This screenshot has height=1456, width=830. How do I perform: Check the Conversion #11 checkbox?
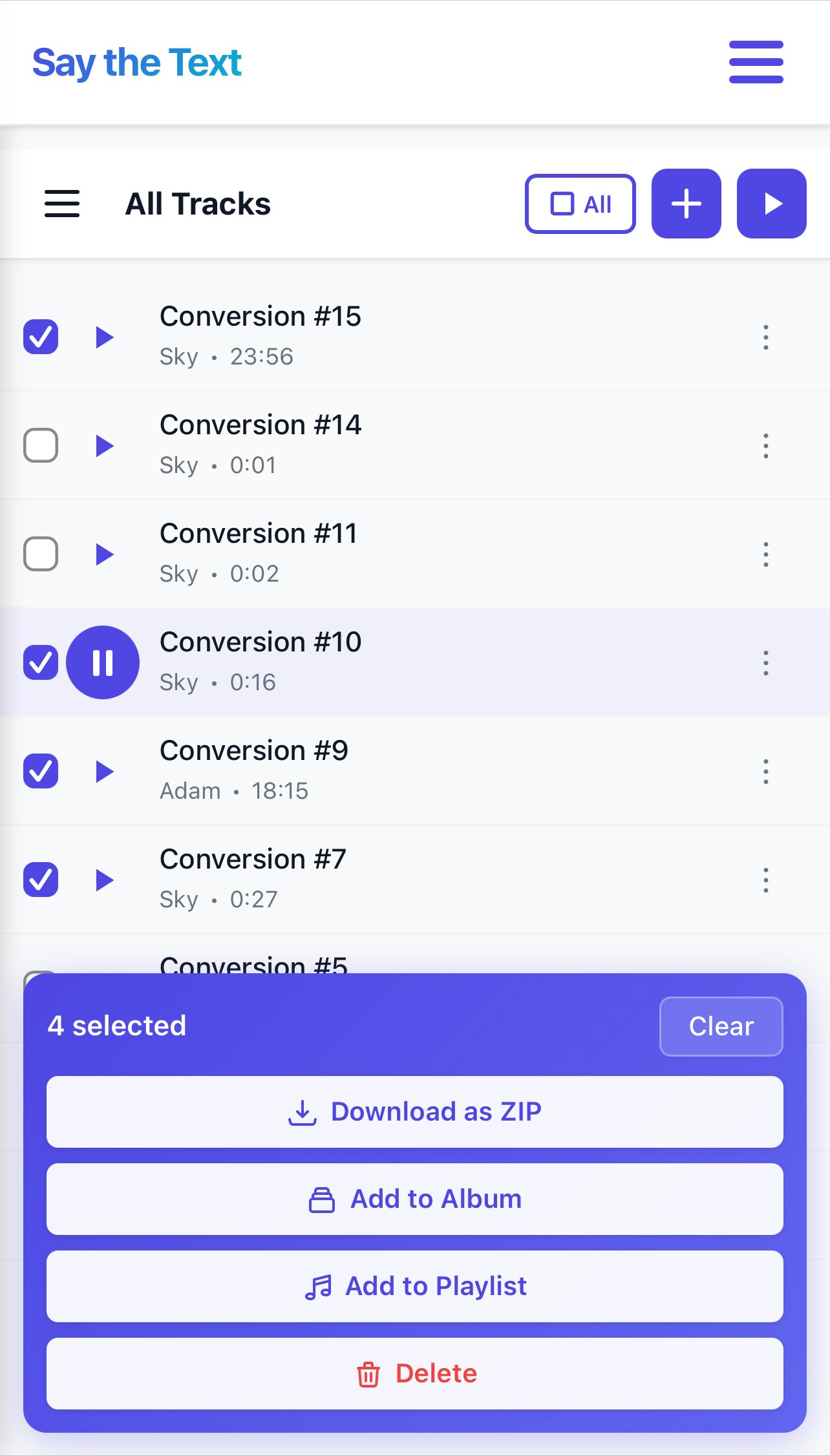[40, 554]
